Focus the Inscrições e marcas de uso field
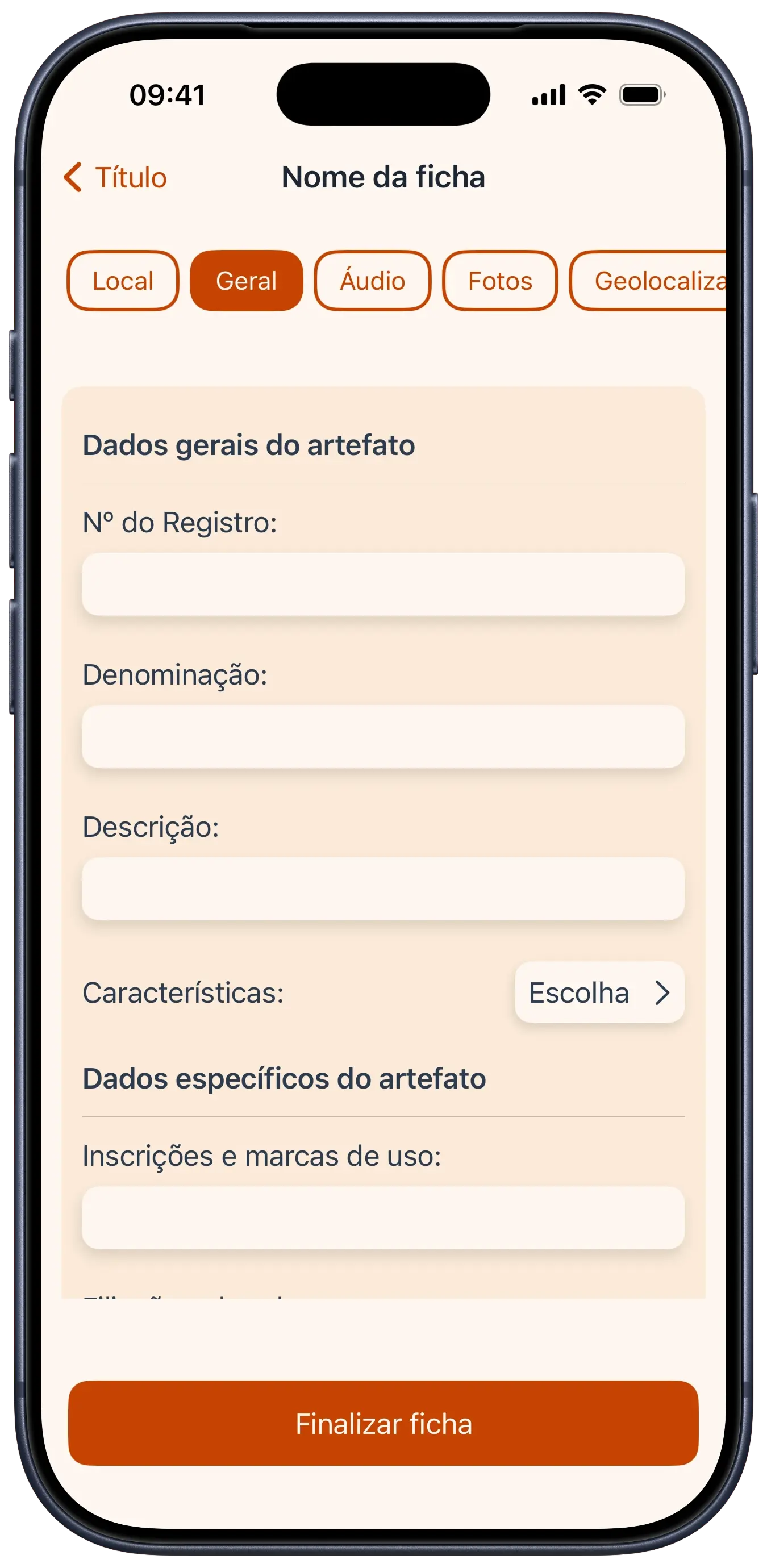 click(x=383, y=1218)
